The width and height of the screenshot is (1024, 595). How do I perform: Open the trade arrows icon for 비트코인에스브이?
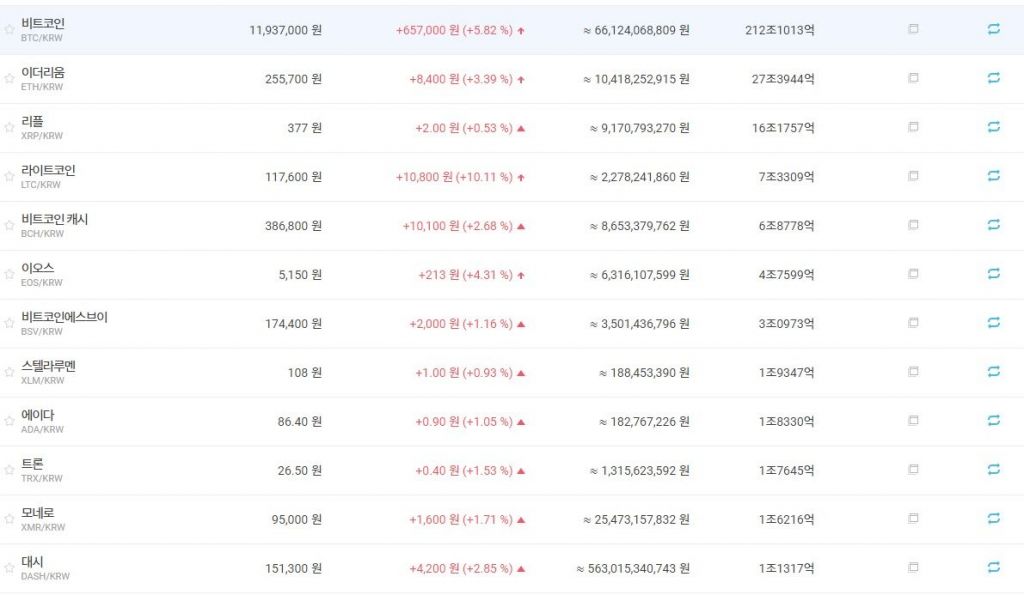pyautogui.click(x=993, y=323)
